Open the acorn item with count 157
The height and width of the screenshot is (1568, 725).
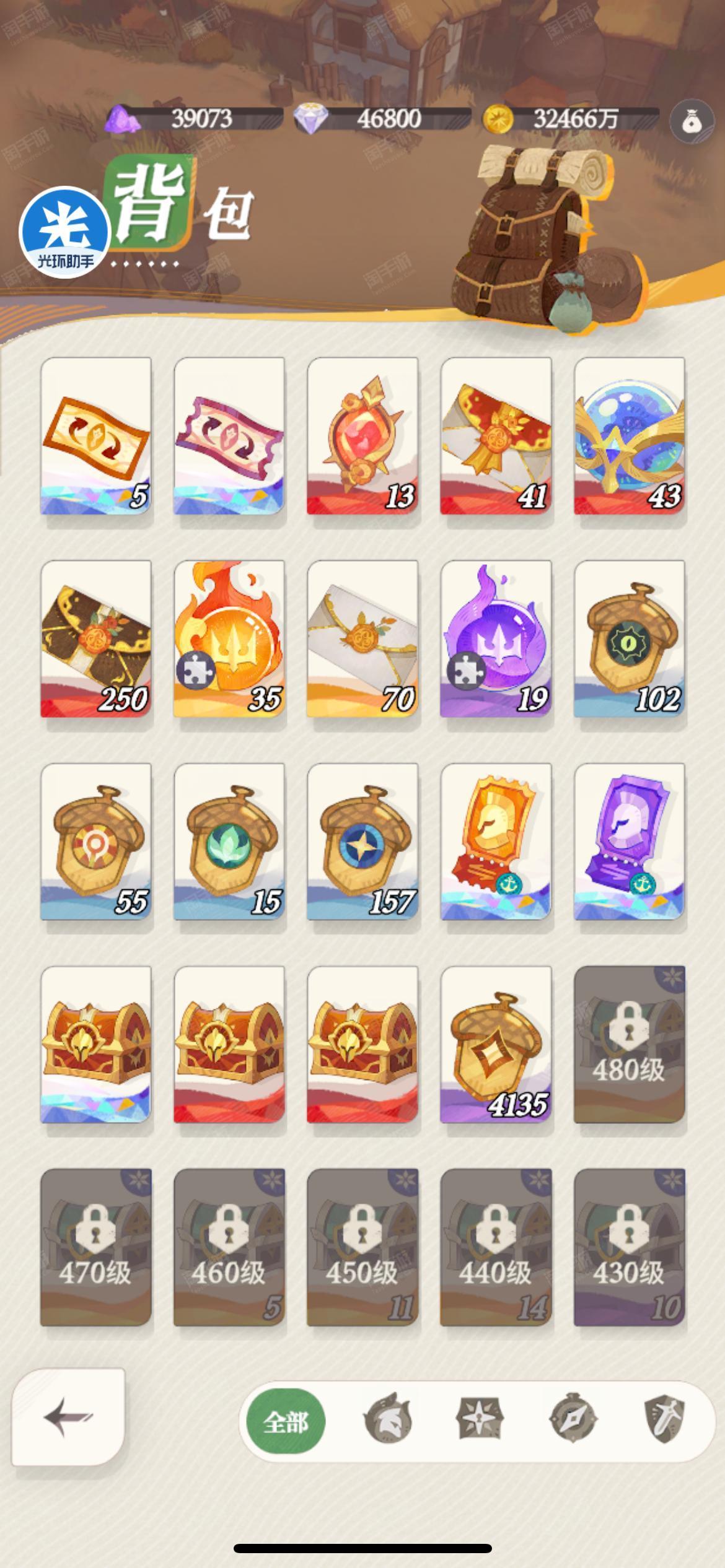coord(362,842)
